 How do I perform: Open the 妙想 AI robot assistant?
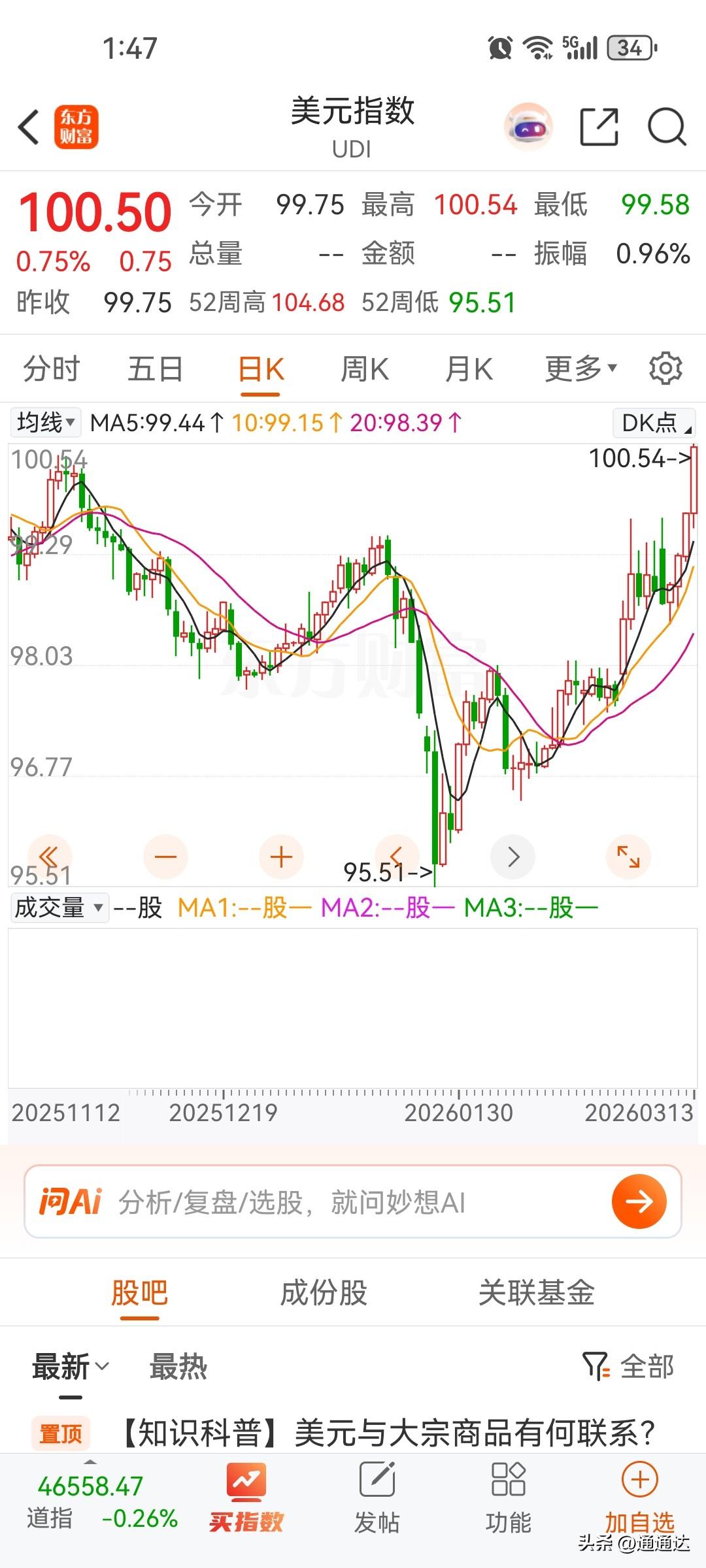tap(528, 127)
